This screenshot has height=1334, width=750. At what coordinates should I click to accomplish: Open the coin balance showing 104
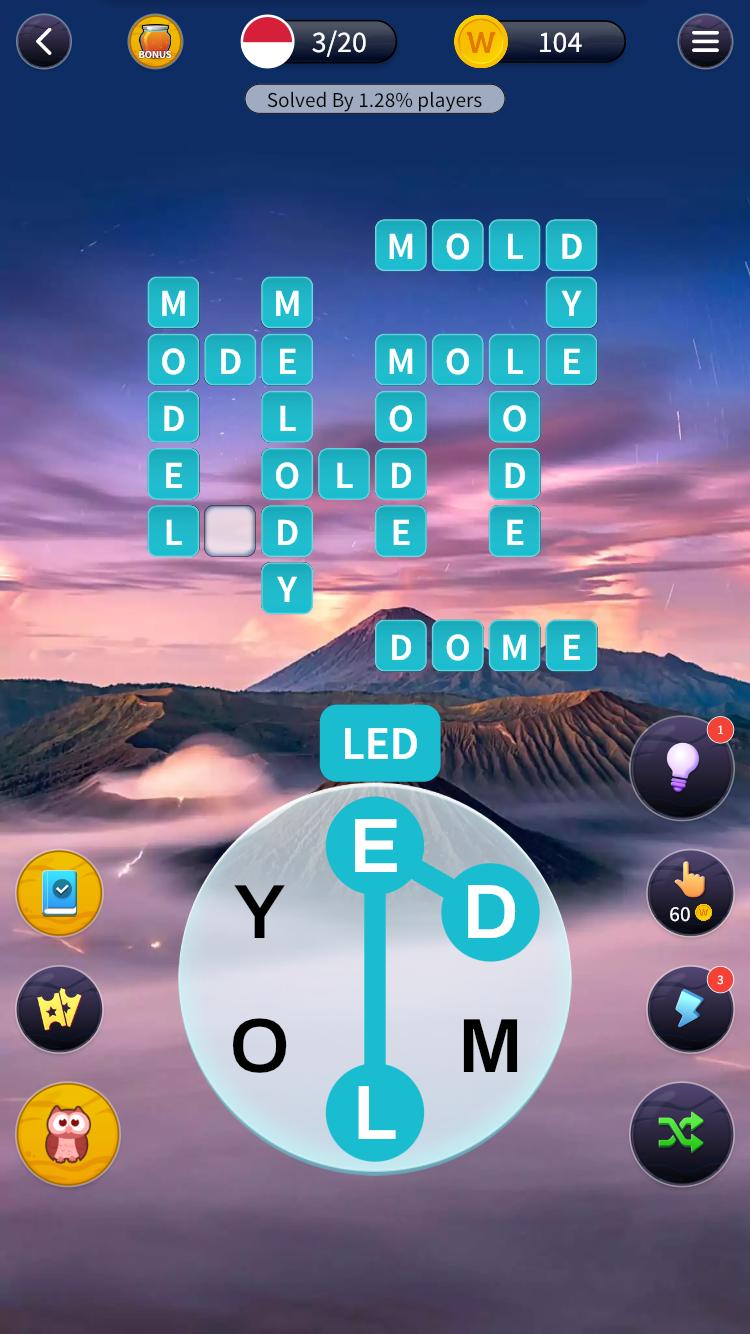click(x=540, y=42)
